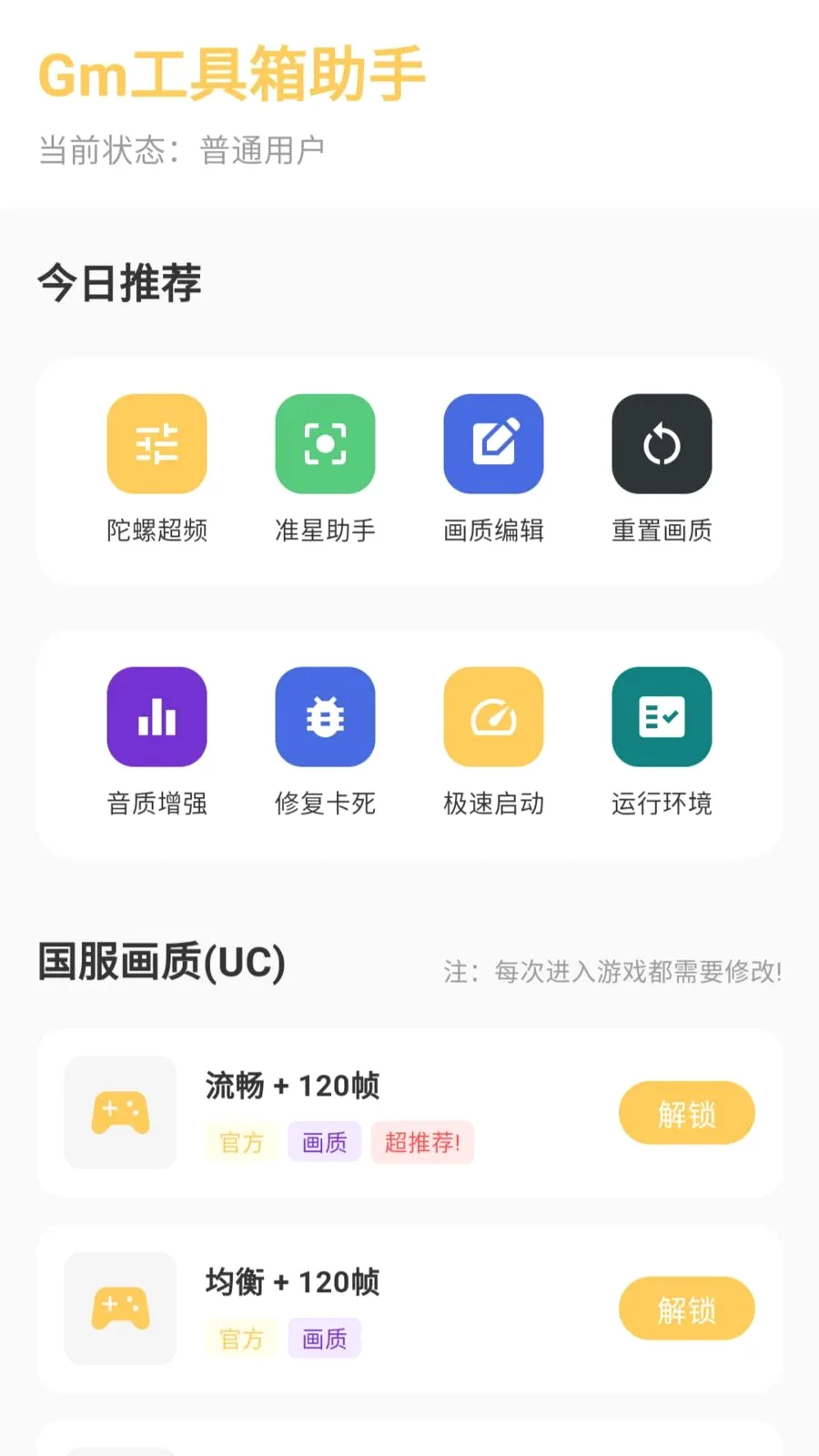Unlock the 均衡 + 120帧 option

pyautogui.click(x=687, y=1309)
